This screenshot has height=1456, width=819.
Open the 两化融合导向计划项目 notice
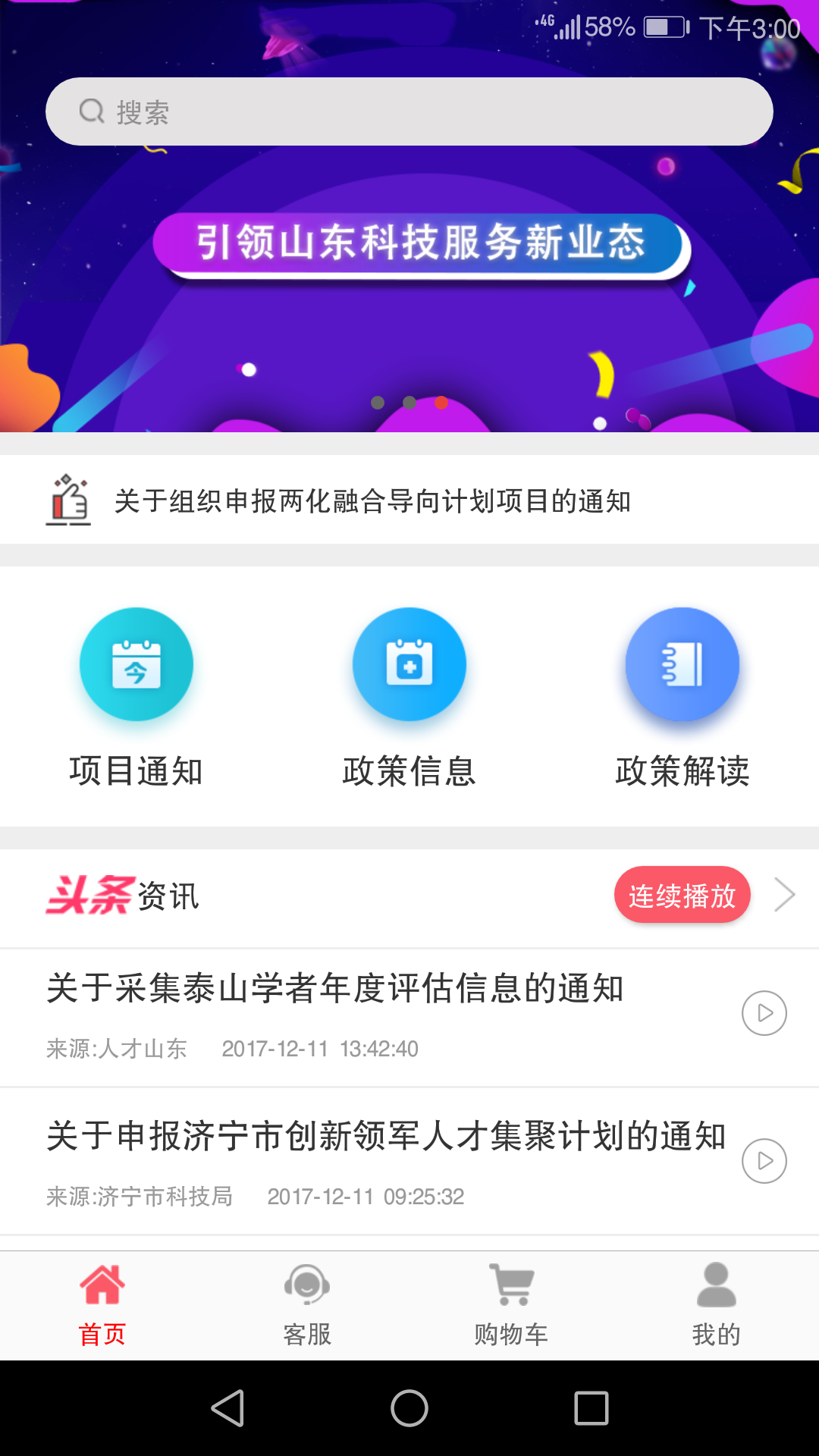tap(372, 500)
